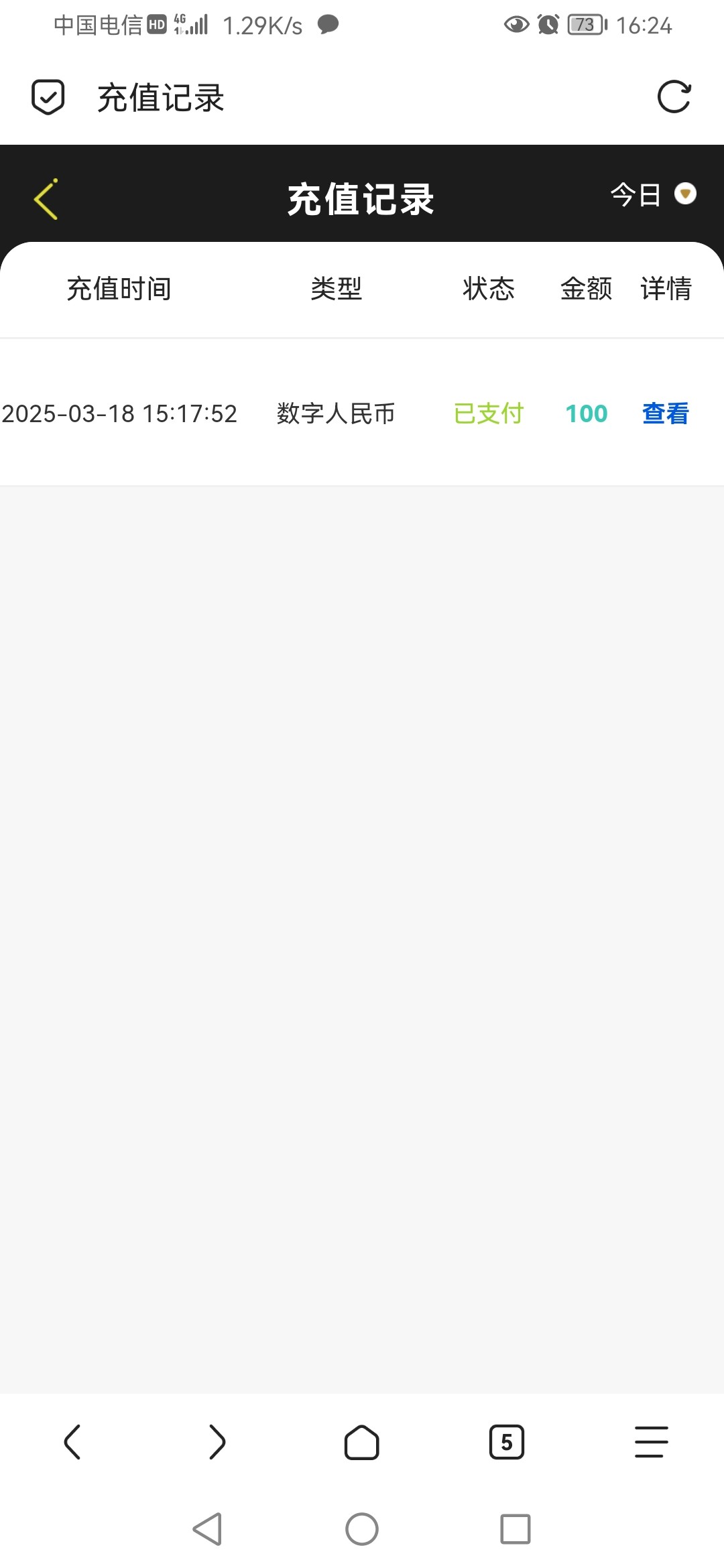This screenshot has height=1568, width=724.
Task: Open the 今日 date filter dropdown
Action: click(x=653, y=195)
